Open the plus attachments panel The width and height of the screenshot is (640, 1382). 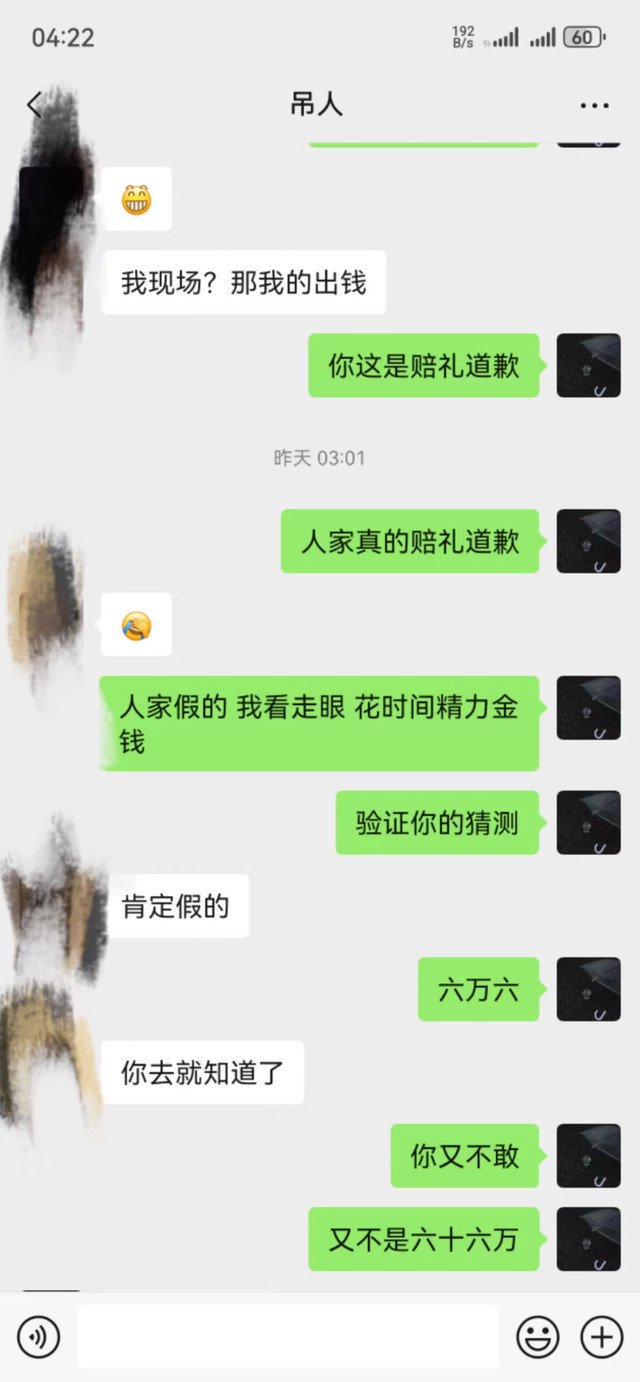click(x=602, y=1337)
